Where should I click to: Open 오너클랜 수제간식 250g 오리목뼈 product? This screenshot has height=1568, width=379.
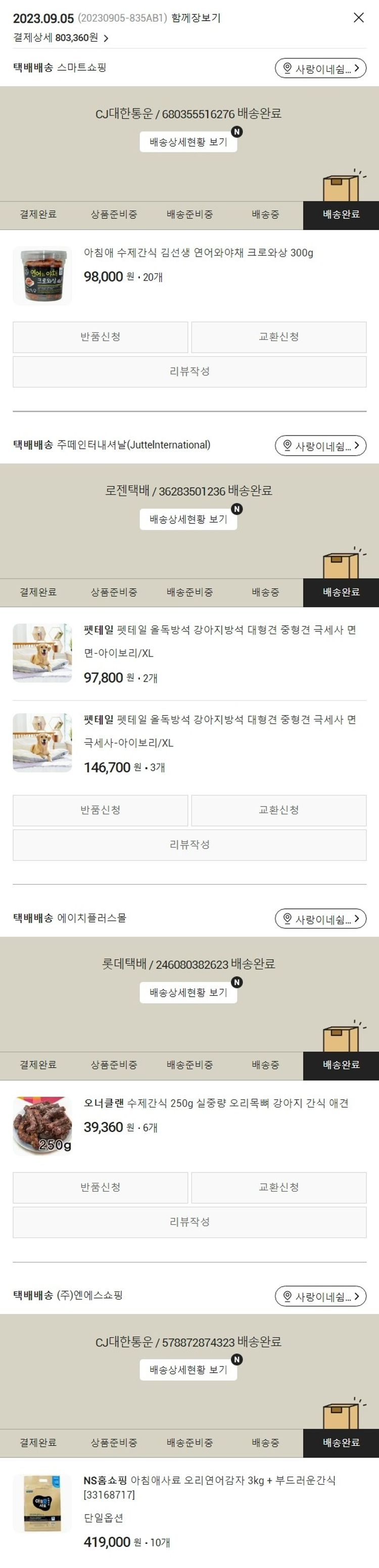point(216,1103)
